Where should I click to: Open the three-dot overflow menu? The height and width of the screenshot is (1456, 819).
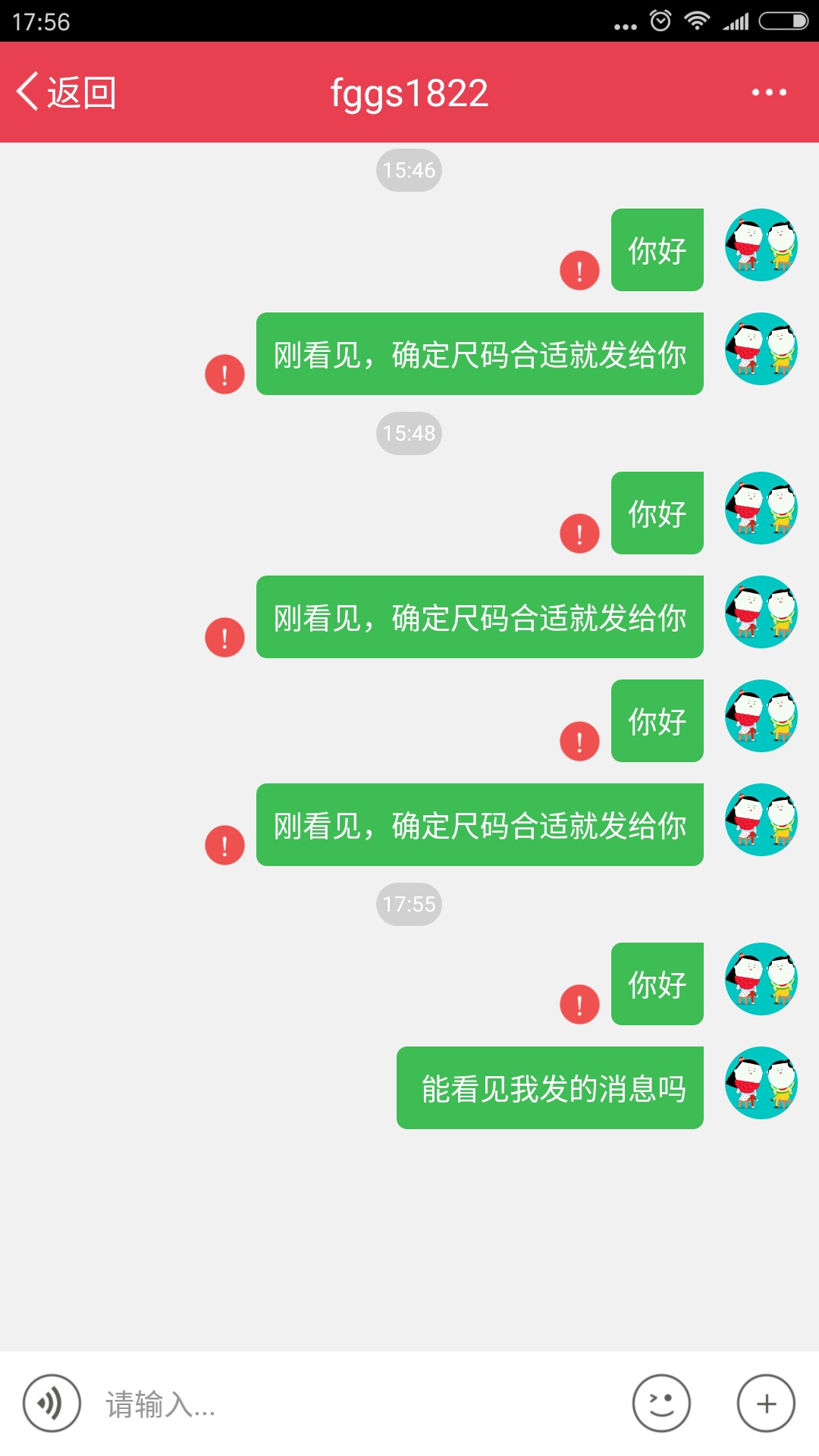click(769, 93)
